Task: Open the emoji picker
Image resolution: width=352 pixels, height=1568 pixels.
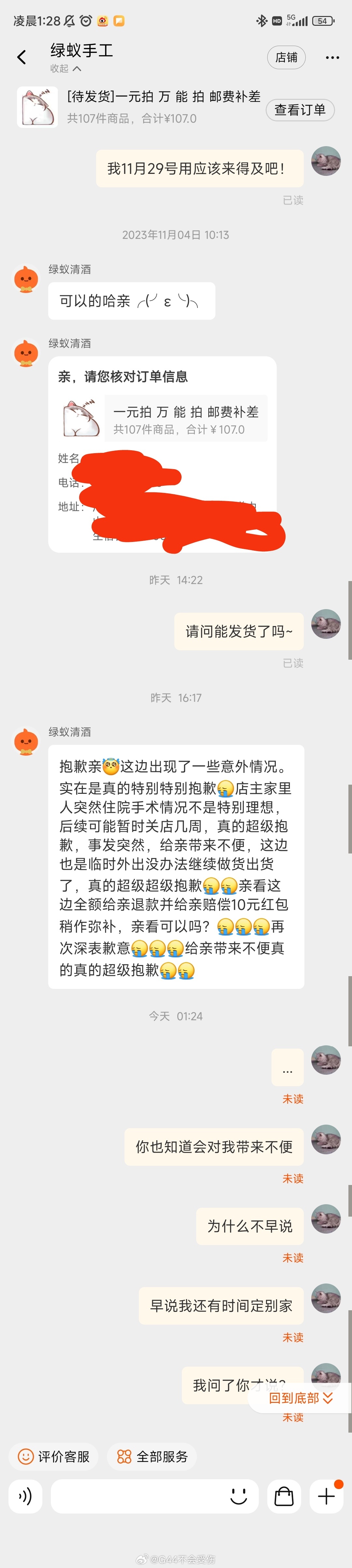Action: point(239,1496)
